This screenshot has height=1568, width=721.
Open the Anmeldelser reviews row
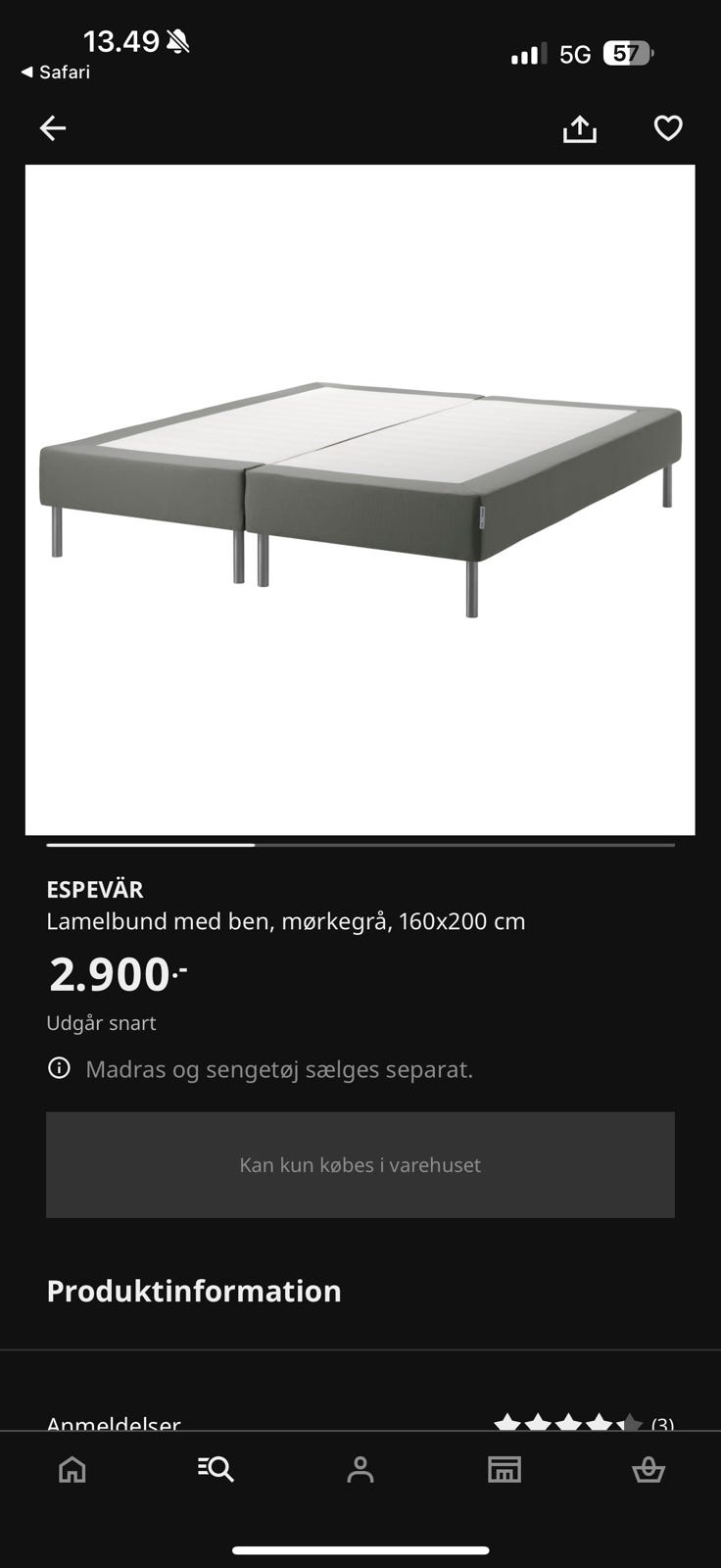point(360,1421)
